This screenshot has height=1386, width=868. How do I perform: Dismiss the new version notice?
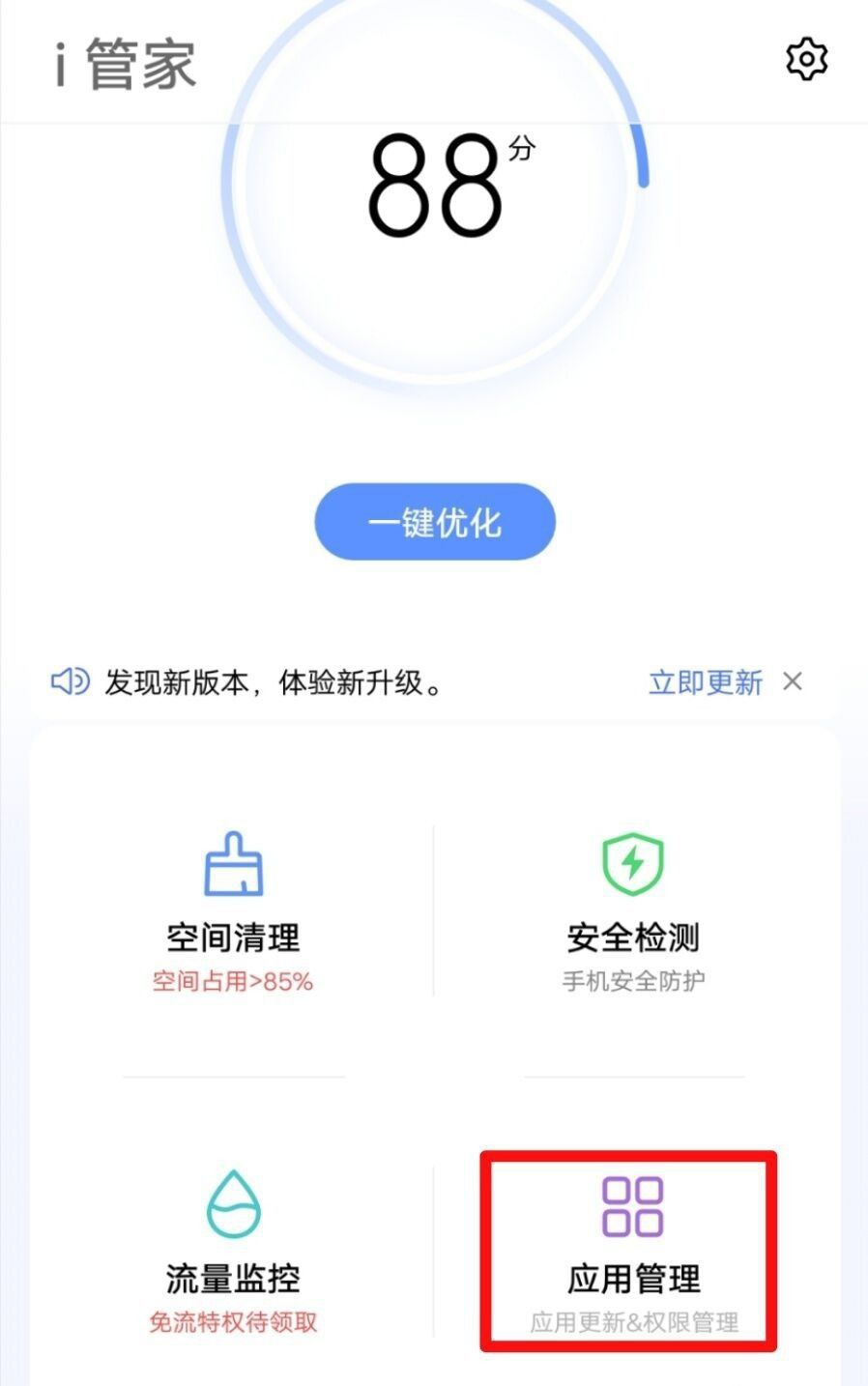(793, 681)
